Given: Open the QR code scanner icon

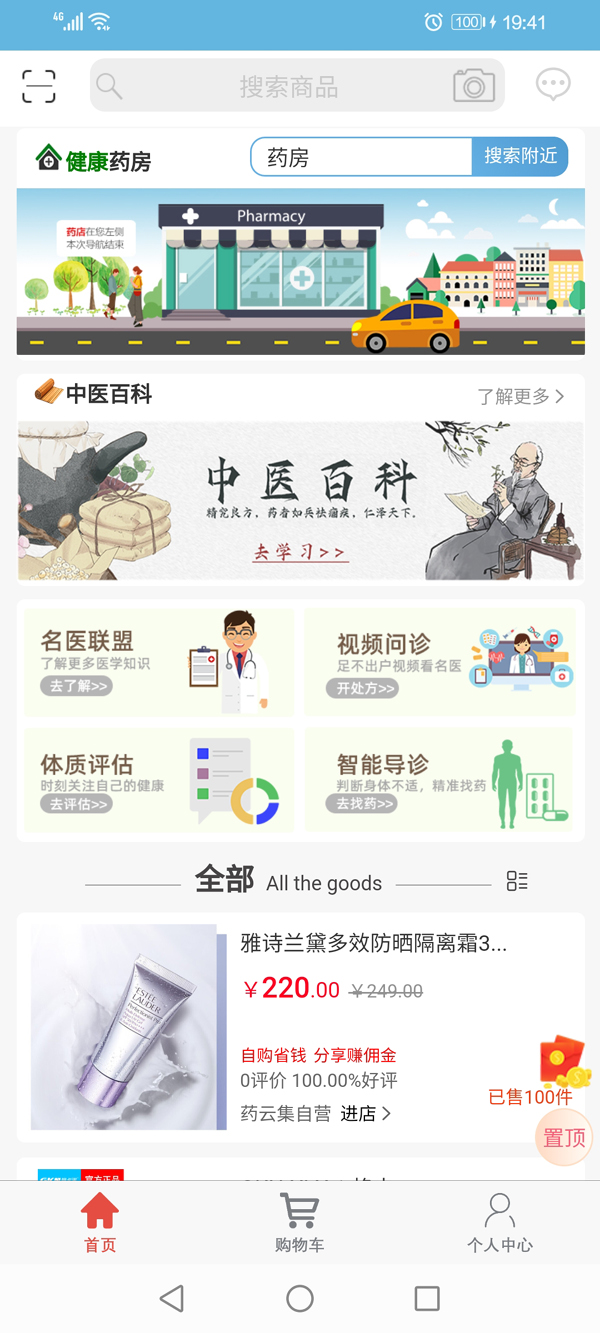Looking at the screenshot, I should click(x=39, y=86).
